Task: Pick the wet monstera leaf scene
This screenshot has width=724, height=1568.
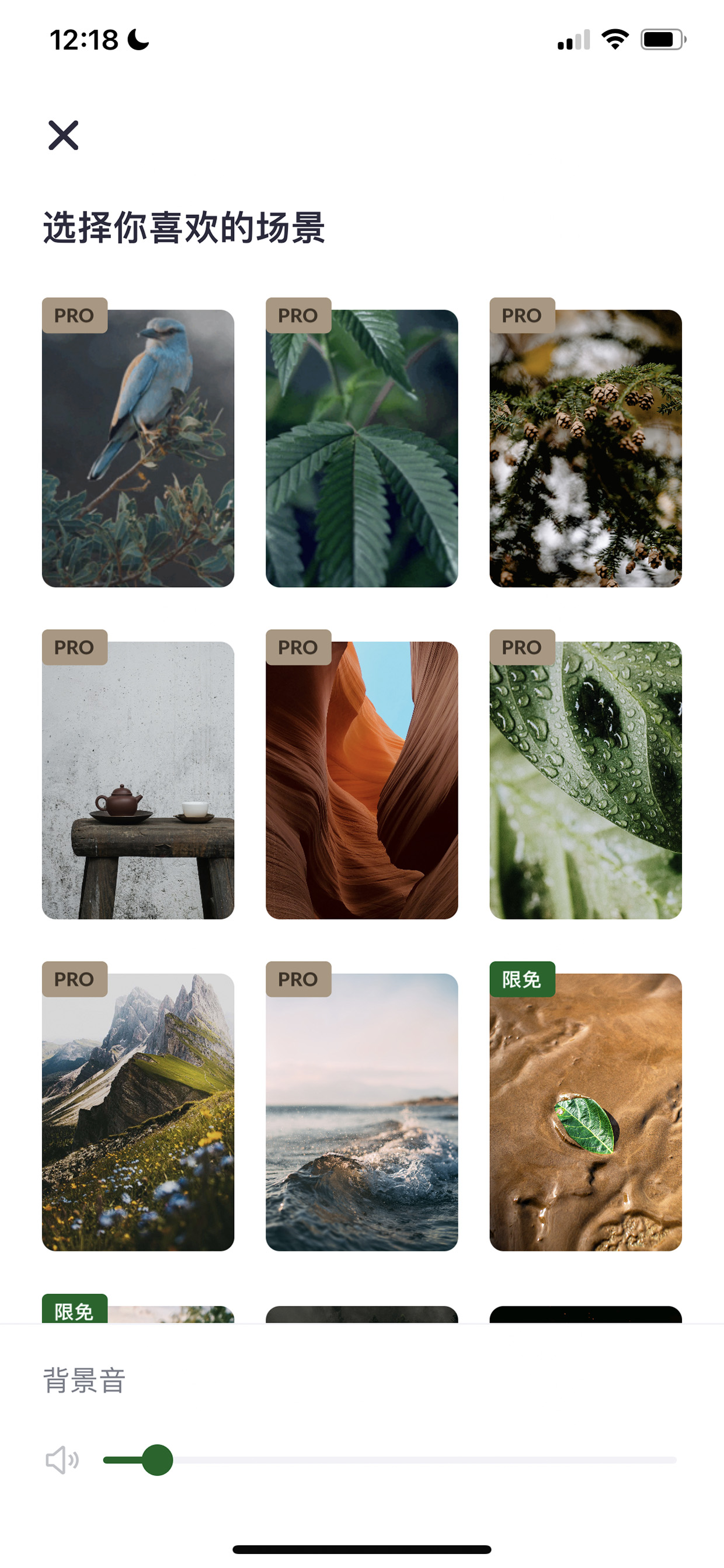Action: (586, 780)
